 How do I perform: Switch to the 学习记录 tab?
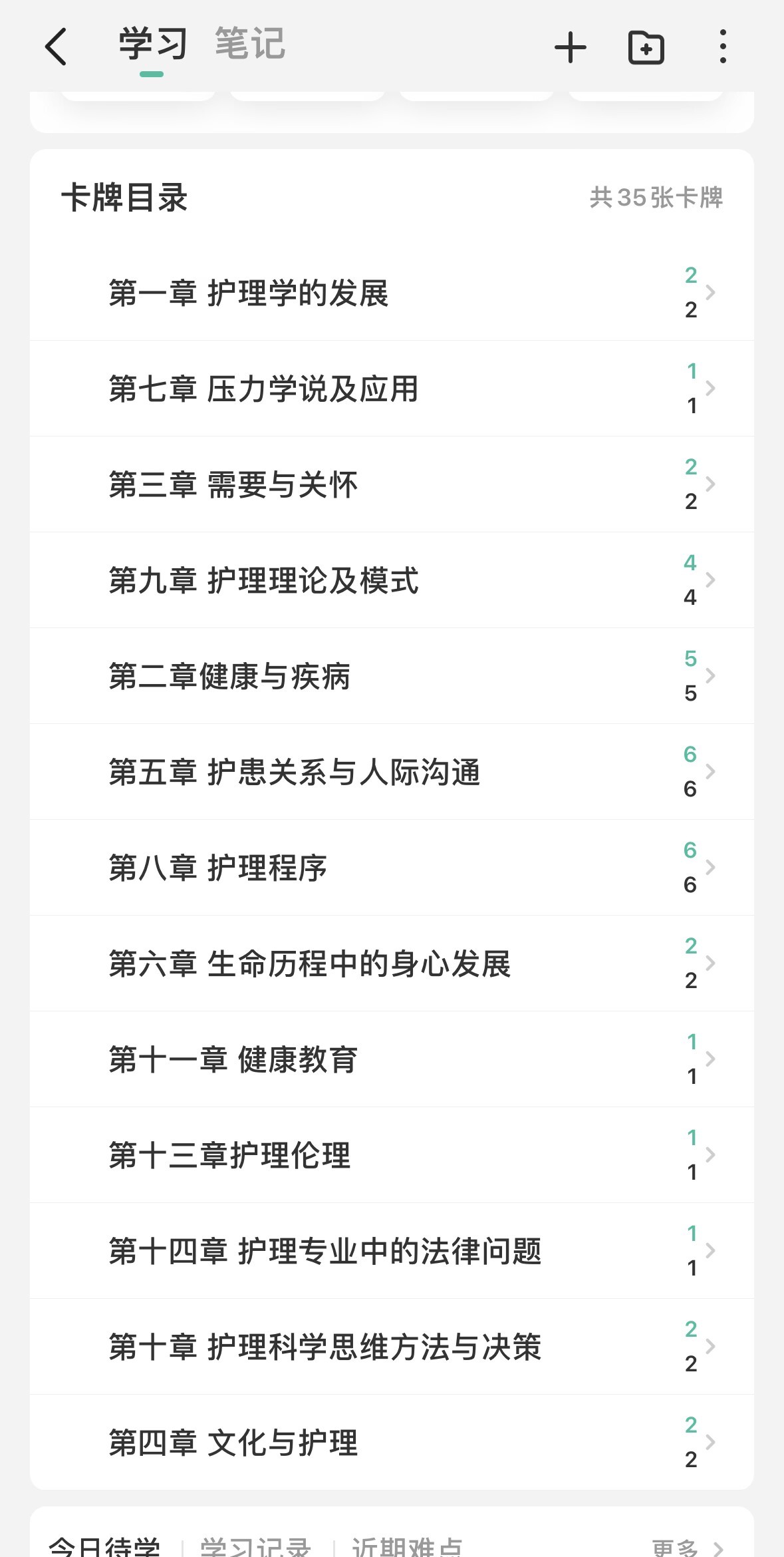256,1546
